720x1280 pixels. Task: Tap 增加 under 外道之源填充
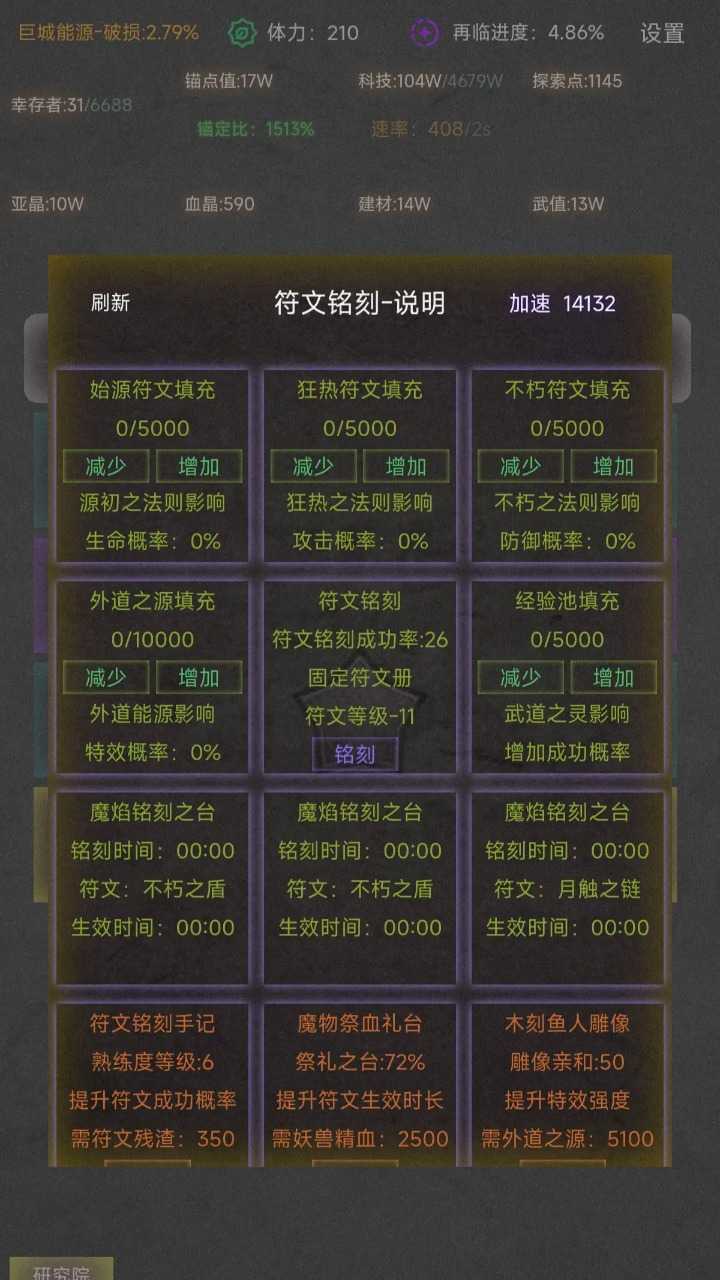point(198,677)
